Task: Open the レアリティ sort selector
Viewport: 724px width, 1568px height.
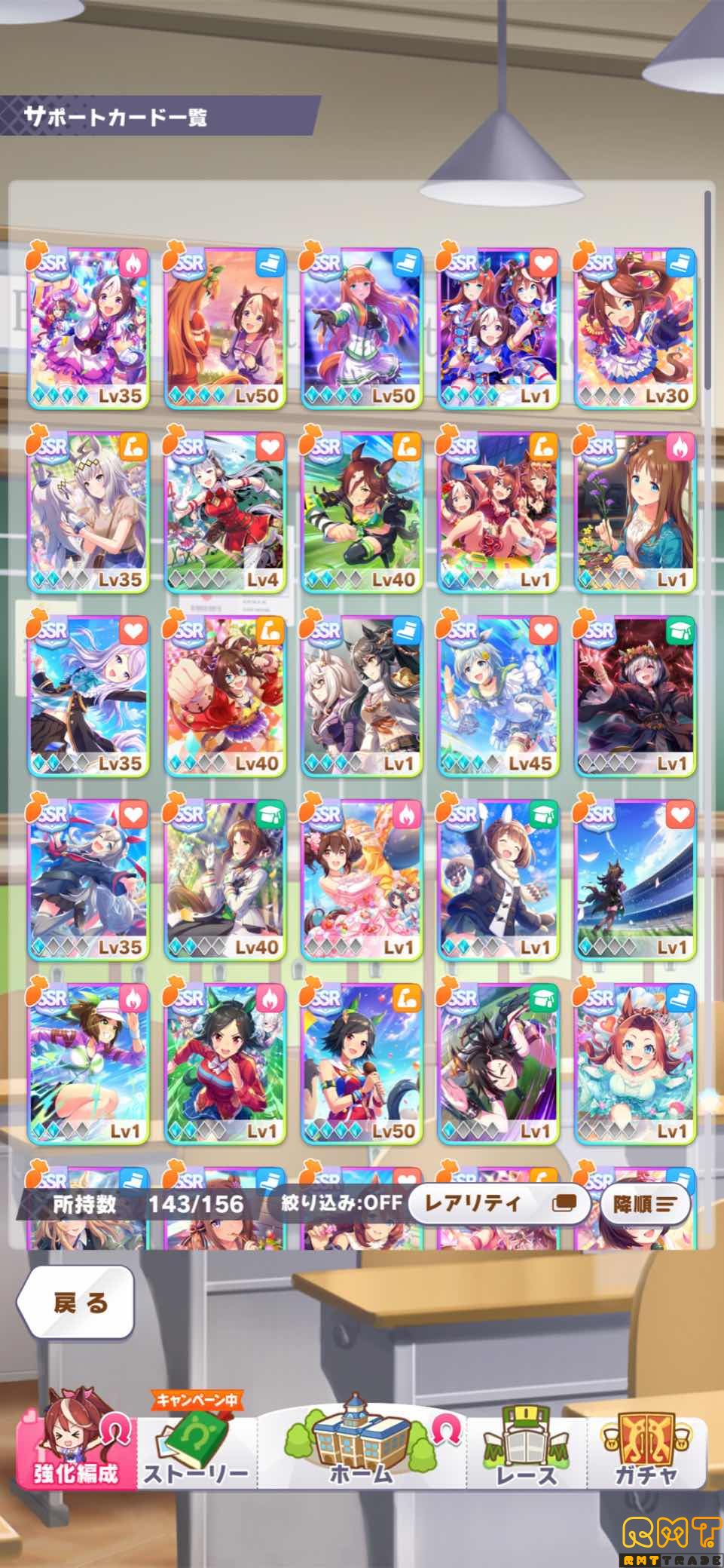Action: click(x=498, y=1203)
